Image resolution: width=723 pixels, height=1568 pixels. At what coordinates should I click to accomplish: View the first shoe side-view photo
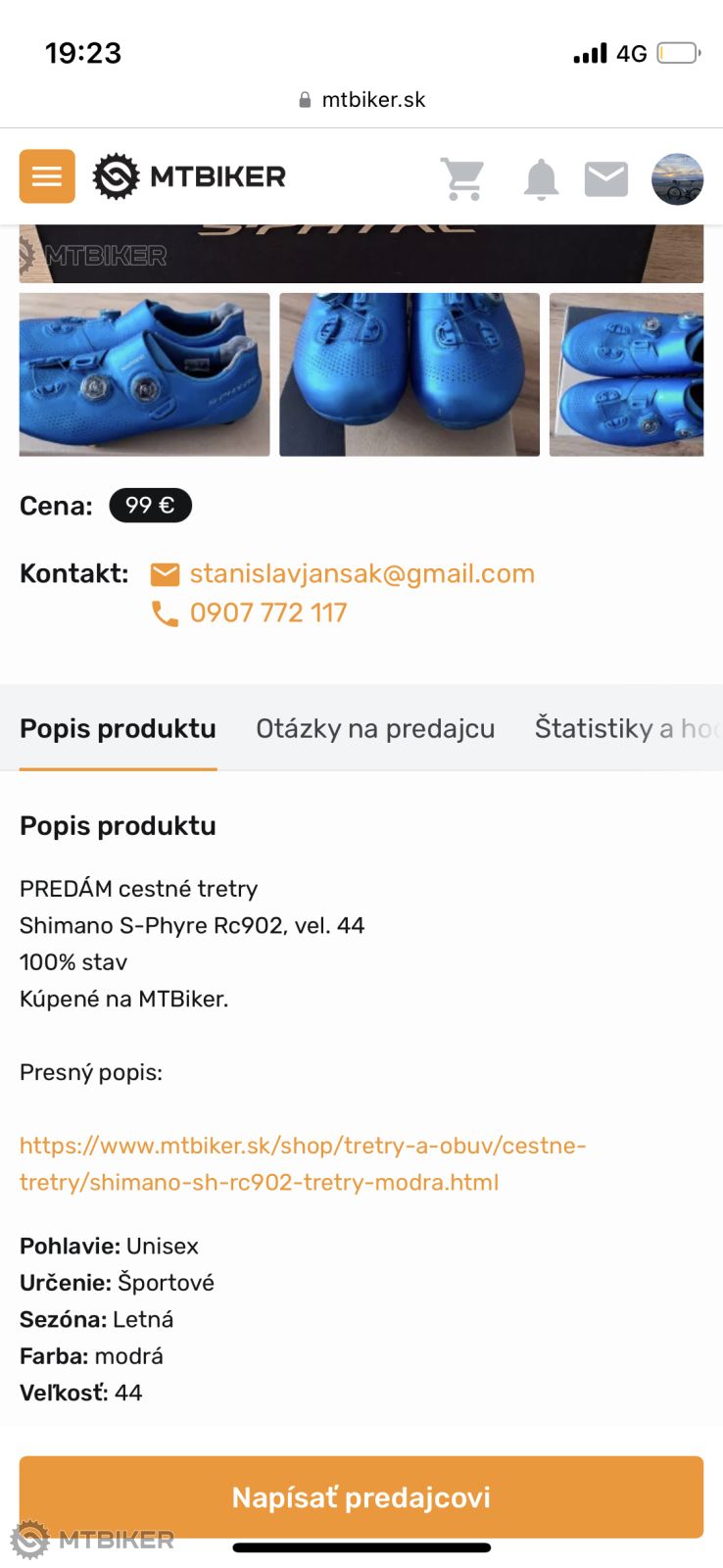click(144, 374)
